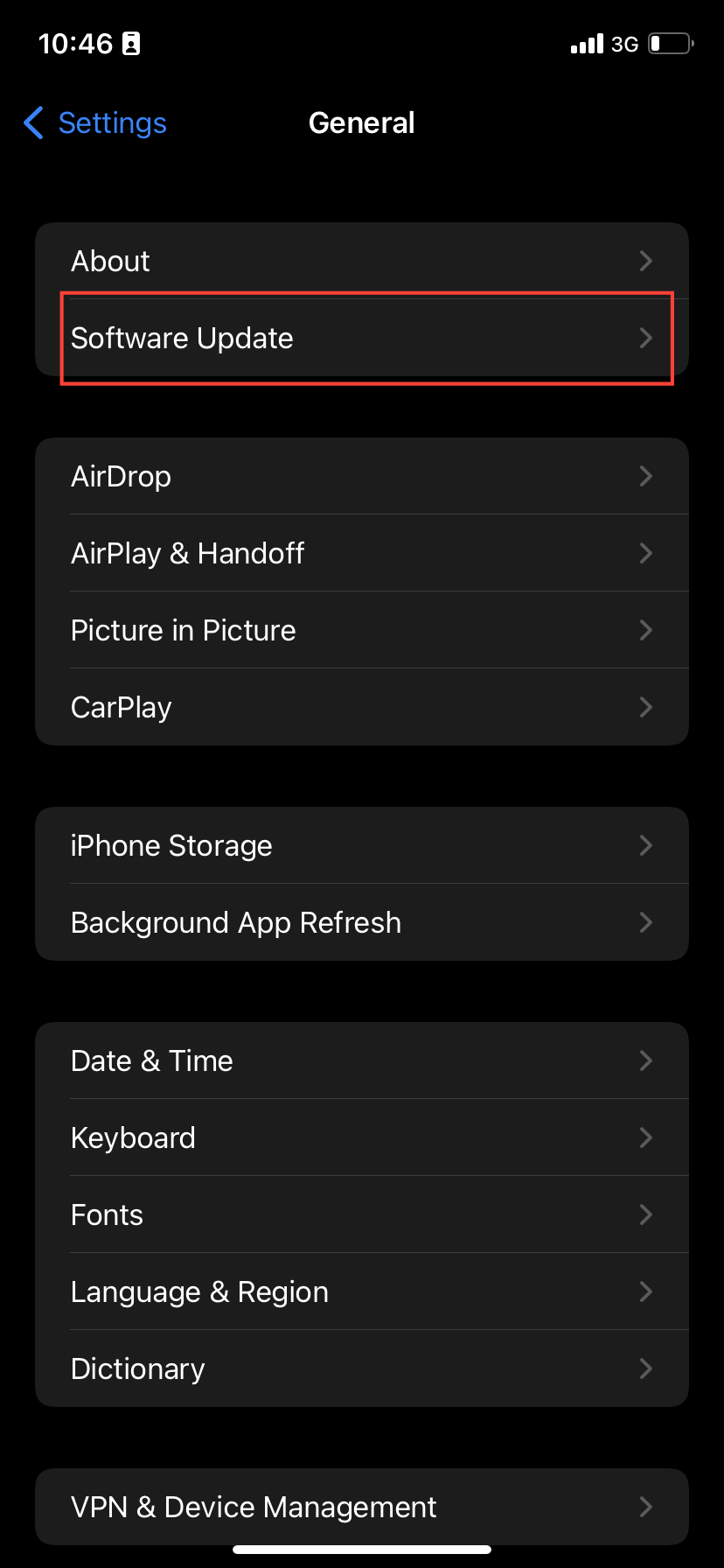Open Dictionary settings

[x=361, y=1368]
